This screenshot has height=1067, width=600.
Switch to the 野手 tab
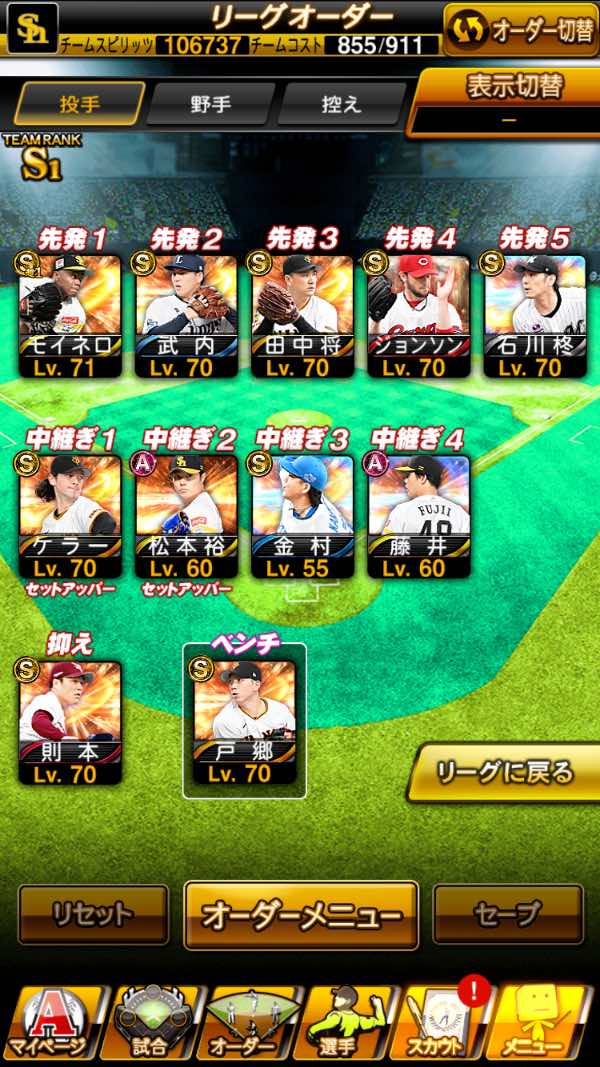(210, 104)
